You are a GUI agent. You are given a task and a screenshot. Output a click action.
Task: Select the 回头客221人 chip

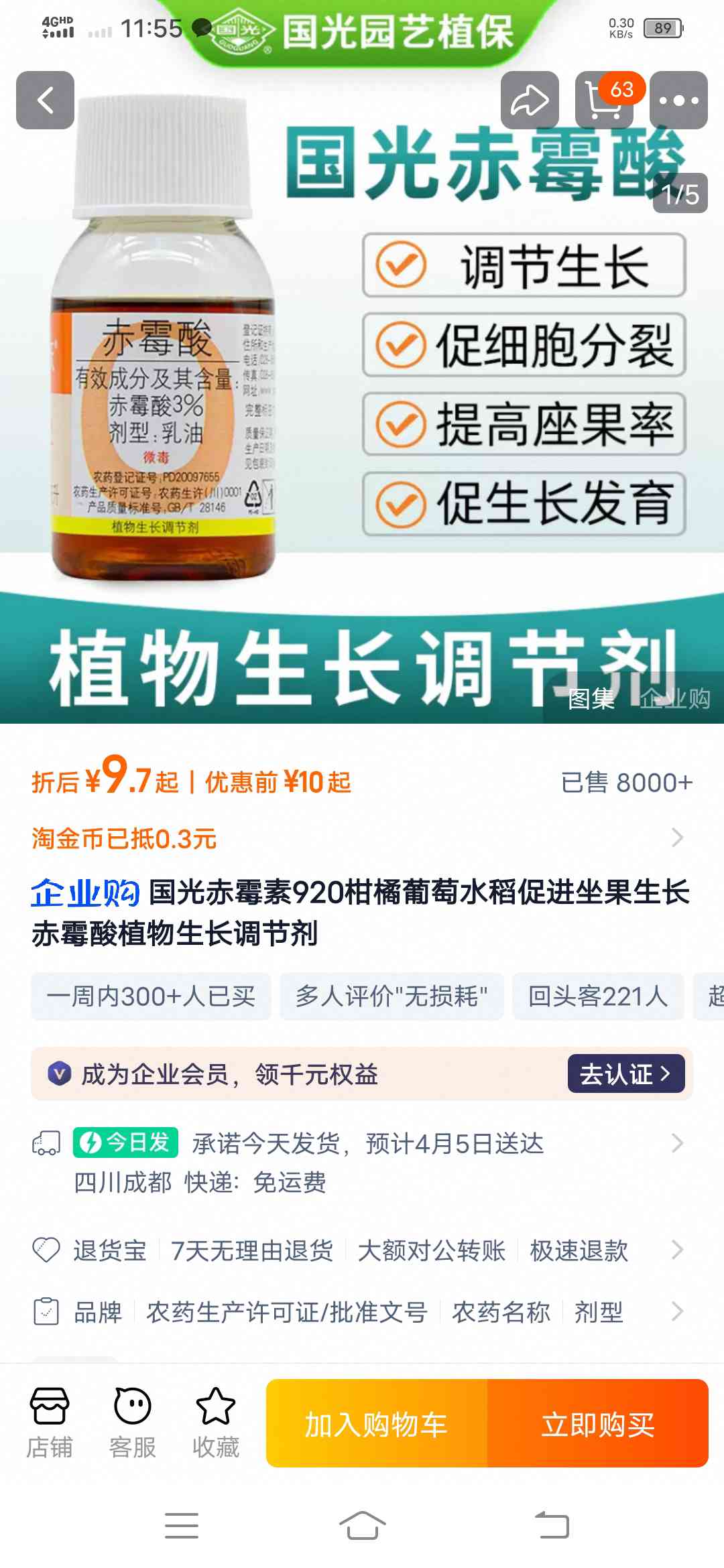(598, 996)
